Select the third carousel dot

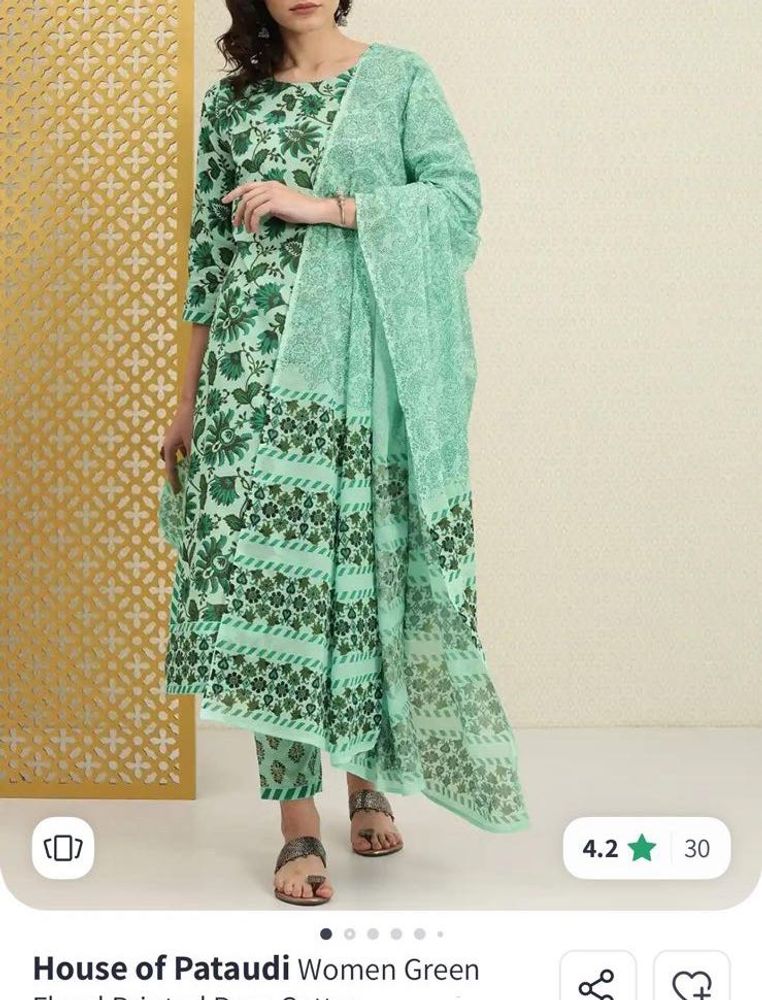pyautogui.click(x=372, y=933)
